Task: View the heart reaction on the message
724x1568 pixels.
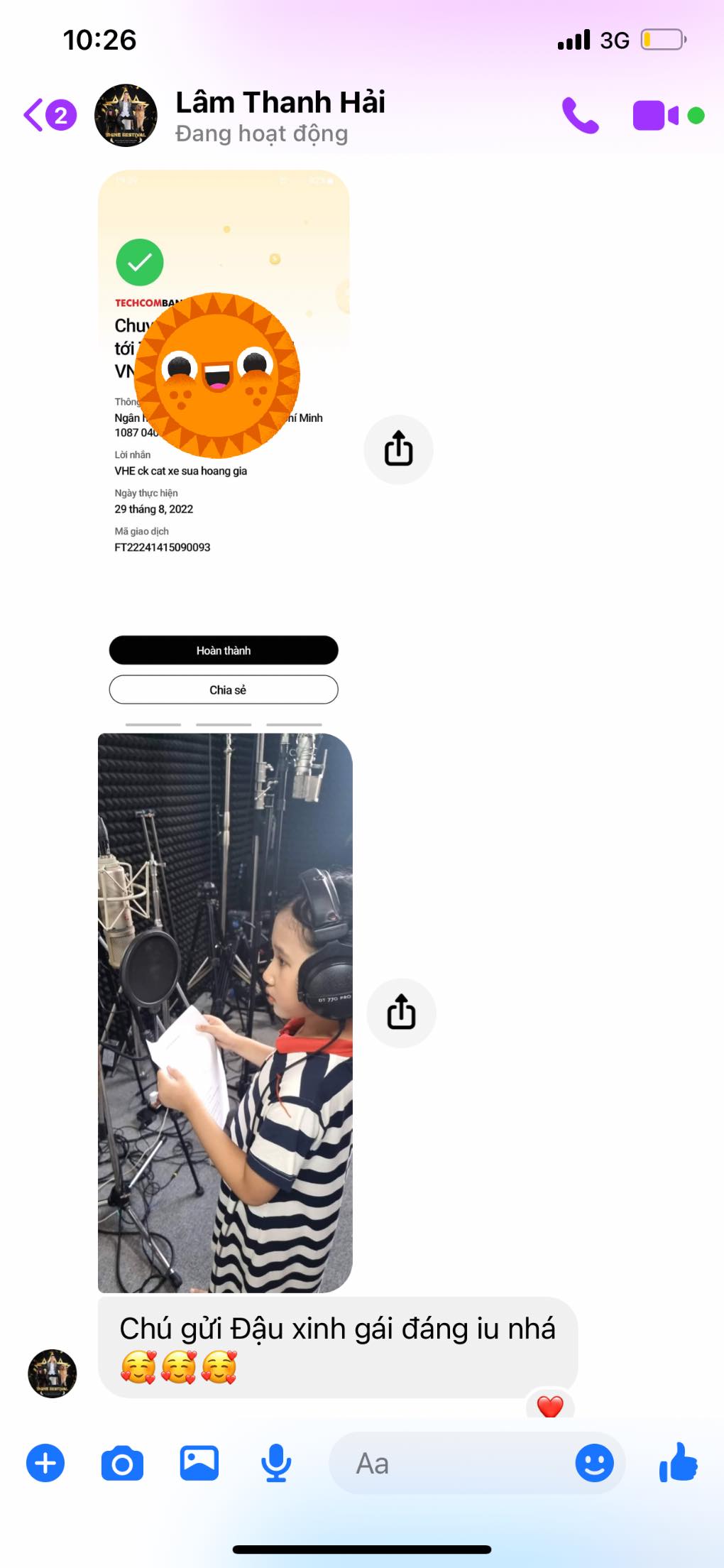Action: pyautogui.click(x=550, y=1404)
